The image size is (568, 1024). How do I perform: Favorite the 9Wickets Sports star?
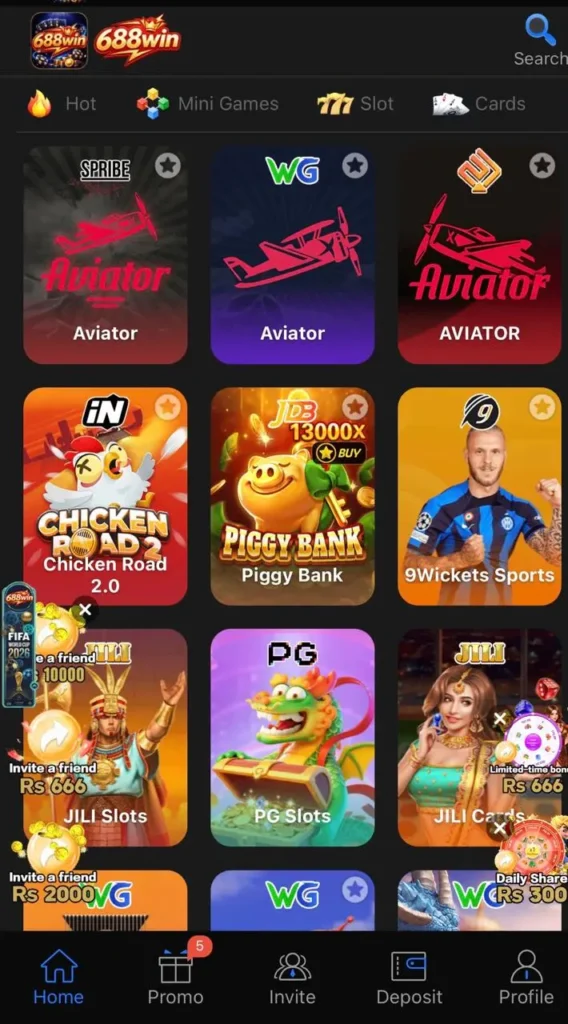(x=542, y=407)
